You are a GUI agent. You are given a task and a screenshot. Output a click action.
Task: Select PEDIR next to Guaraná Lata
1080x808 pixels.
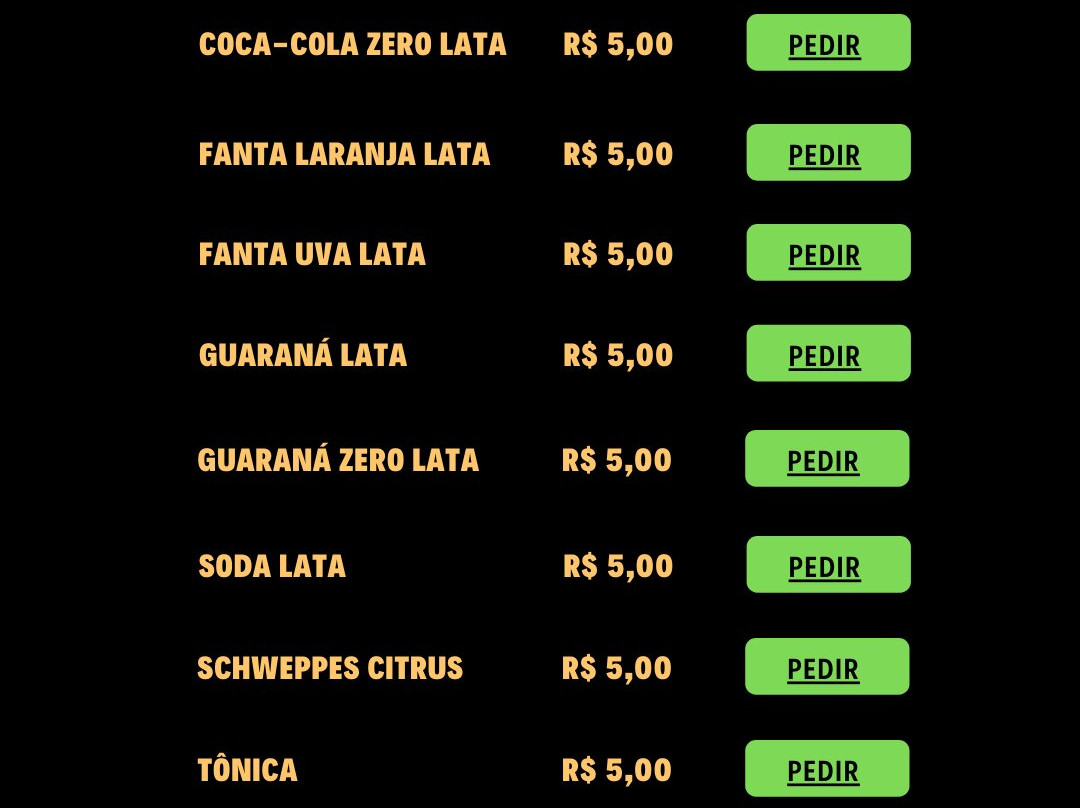tap(828, 354)
